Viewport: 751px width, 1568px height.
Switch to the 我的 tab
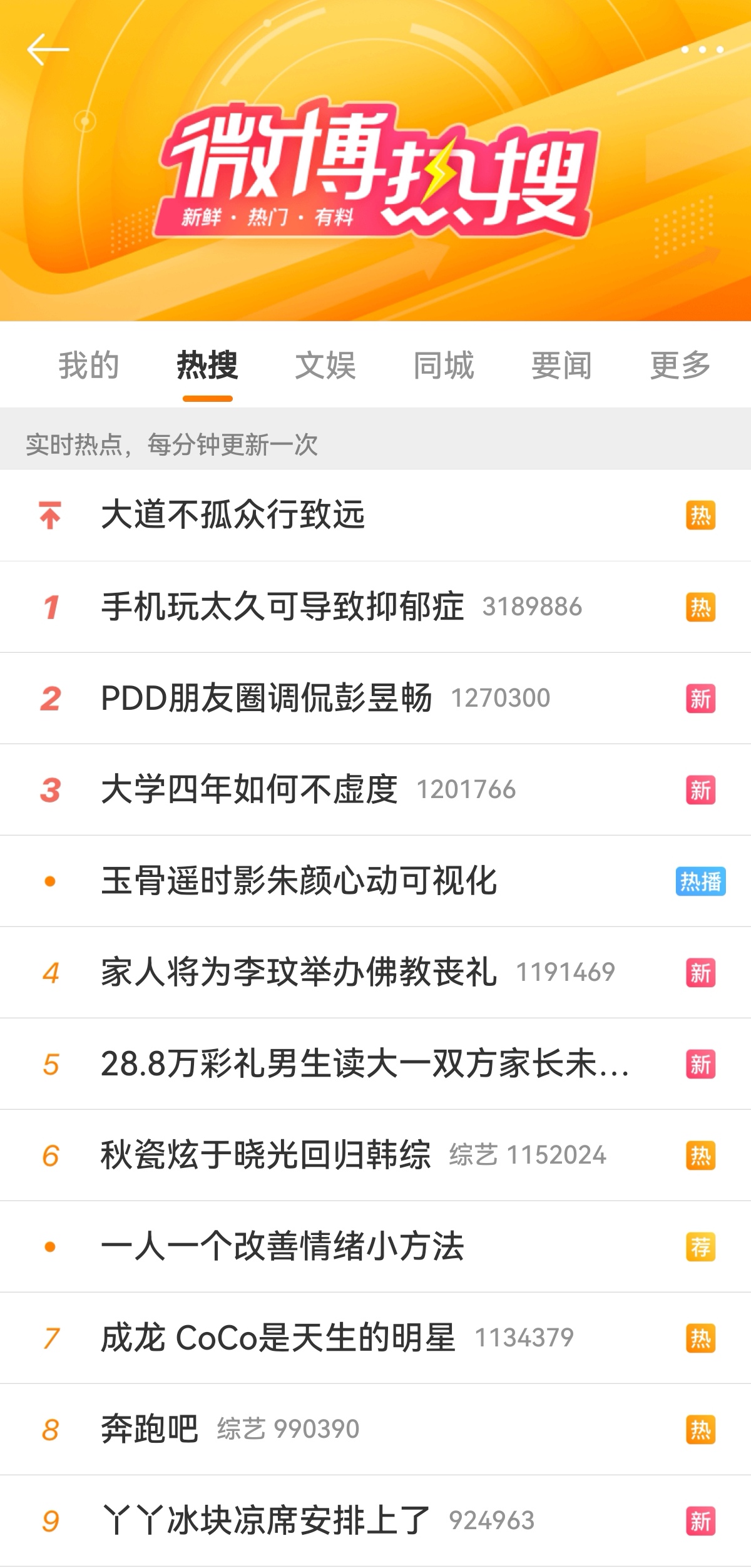[x=89, y=366]
